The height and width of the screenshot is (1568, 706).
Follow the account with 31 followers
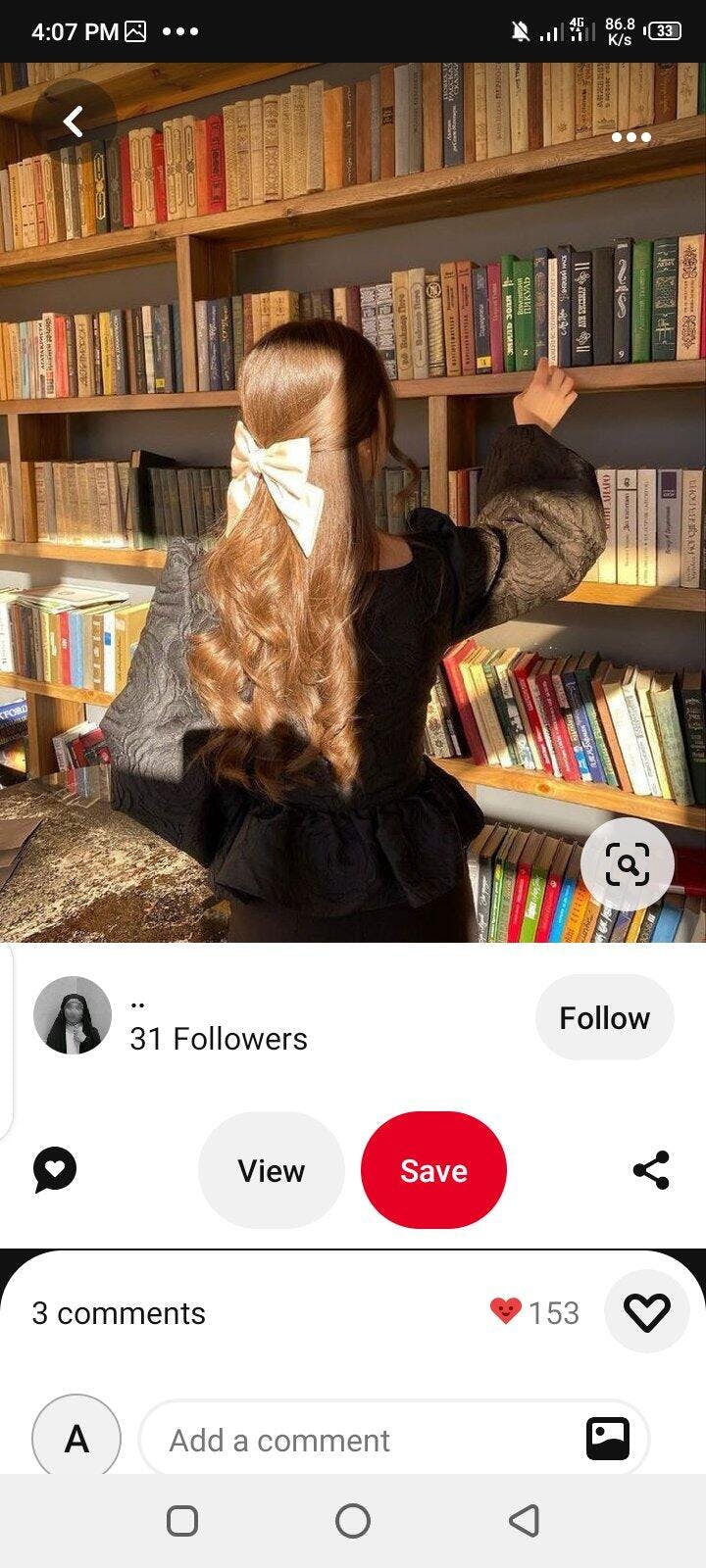(604, 1017)
